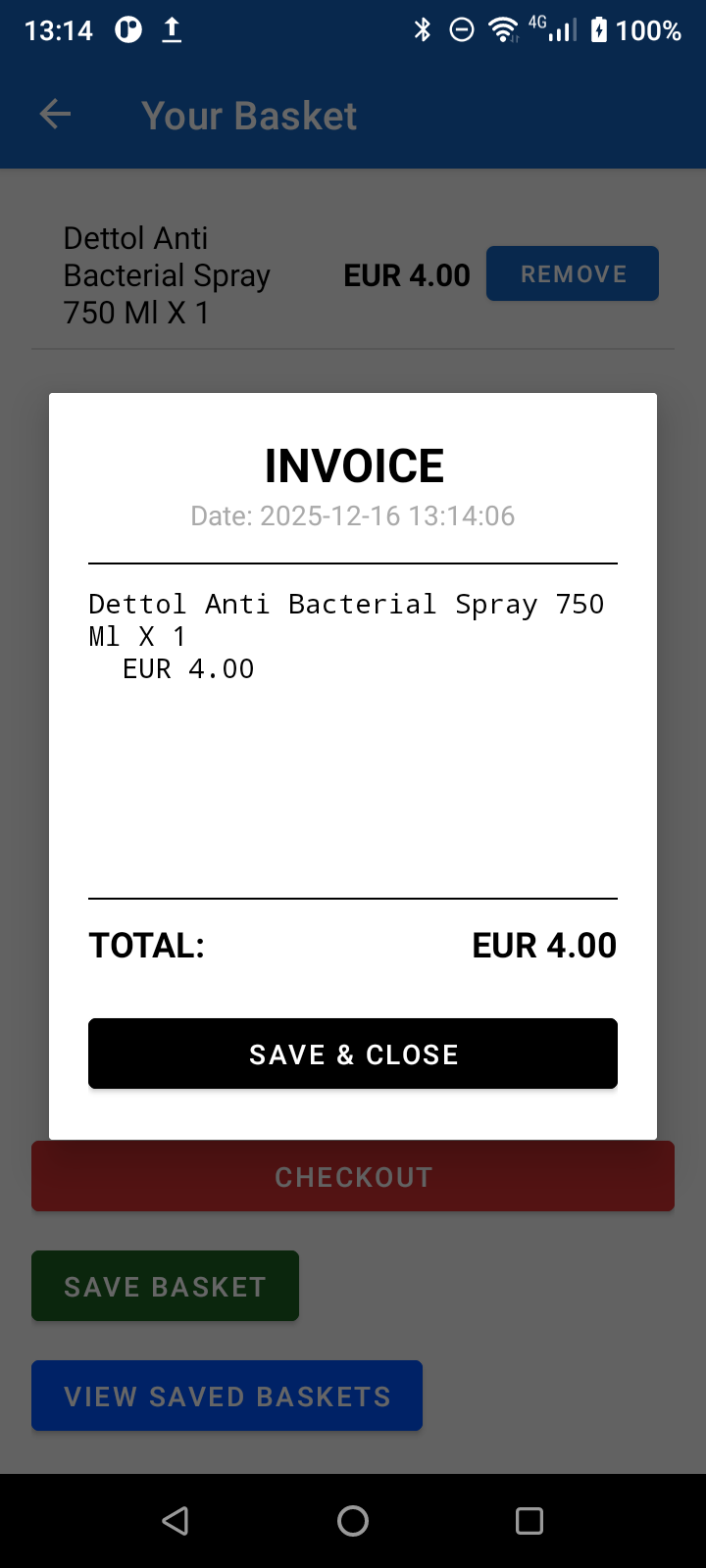Tap the system home button

(x=353, y=1521)
